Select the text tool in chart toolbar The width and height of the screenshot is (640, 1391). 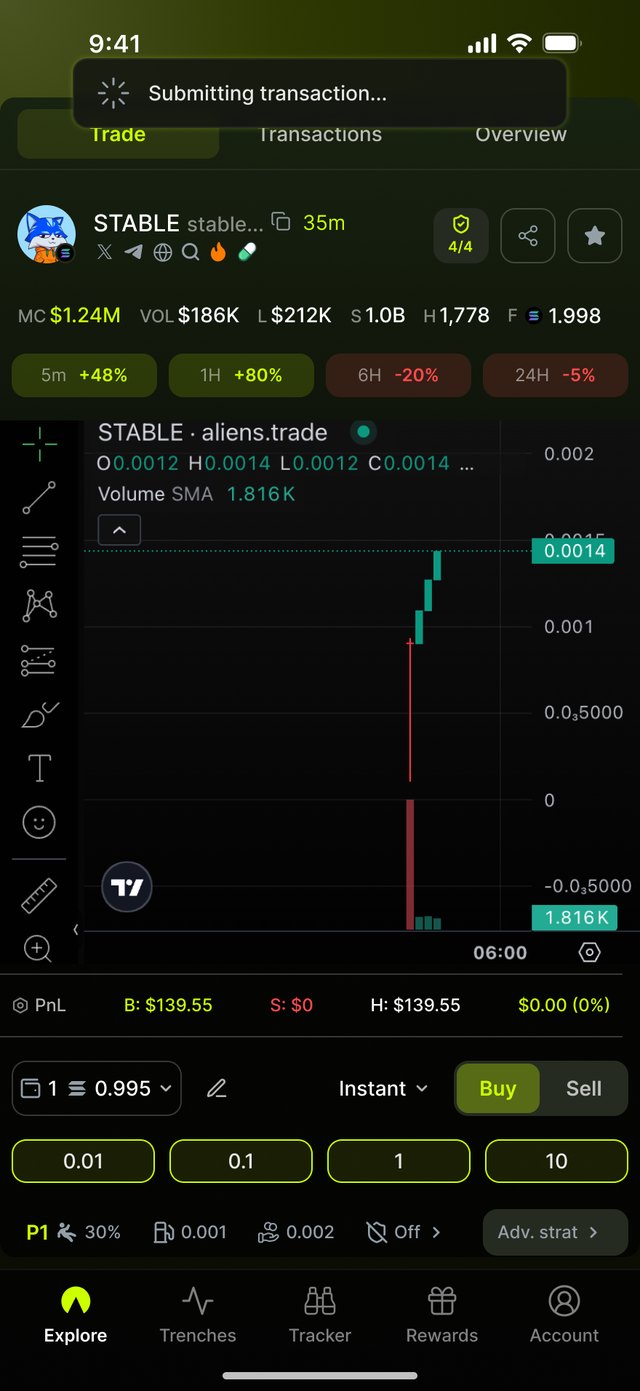tap(39, 768)
